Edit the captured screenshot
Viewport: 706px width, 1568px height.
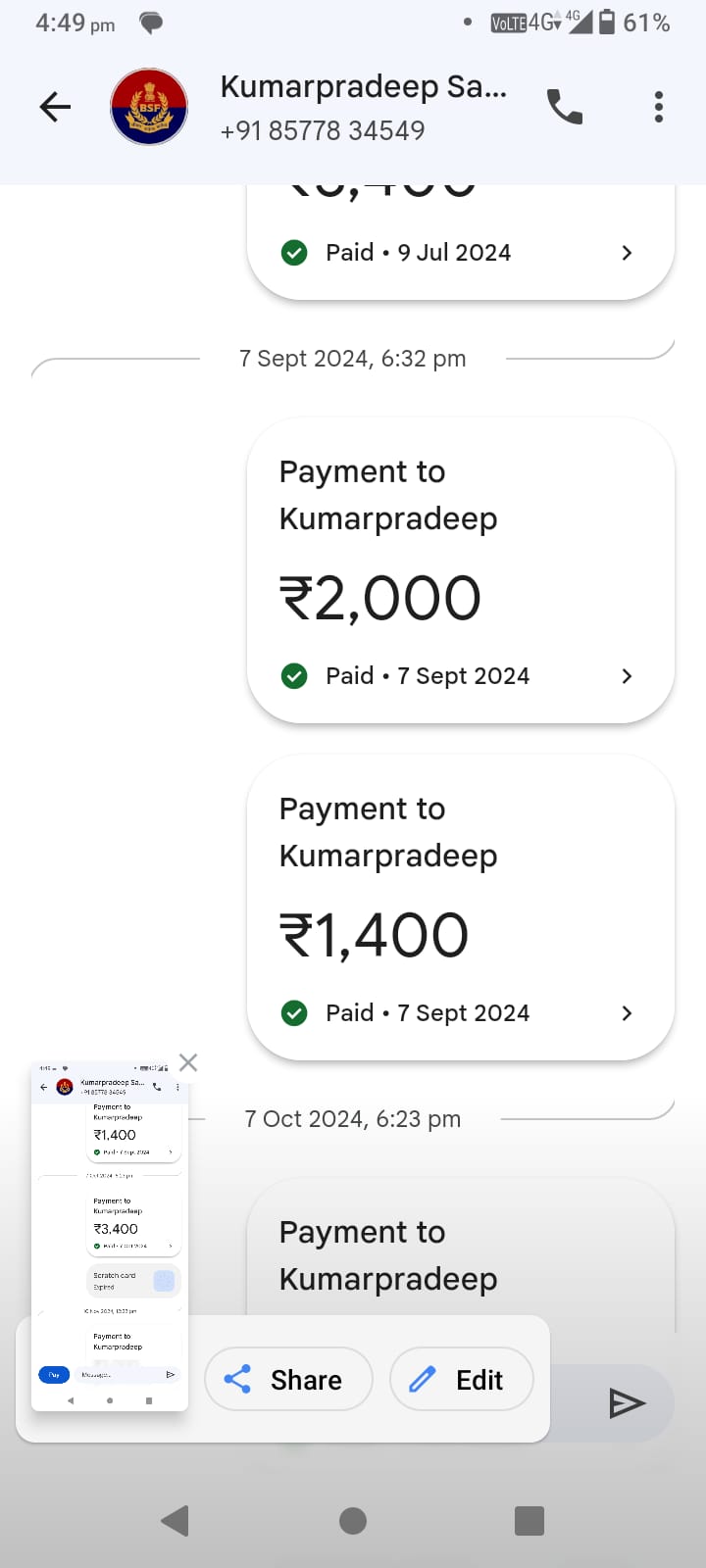pyautogui.click(x=462, y=1380)
